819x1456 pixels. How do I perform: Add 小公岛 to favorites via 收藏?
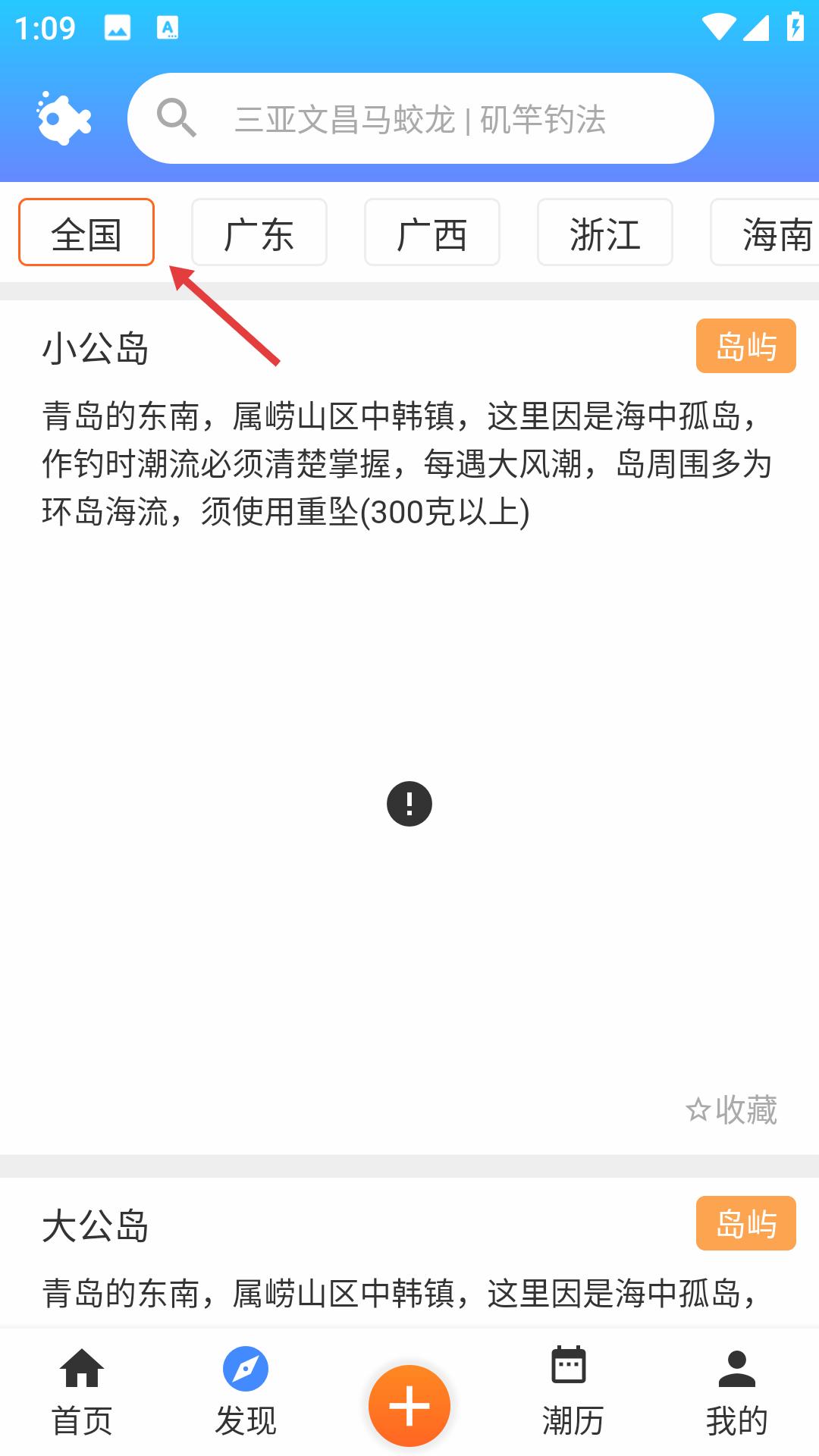(731, 1110)
